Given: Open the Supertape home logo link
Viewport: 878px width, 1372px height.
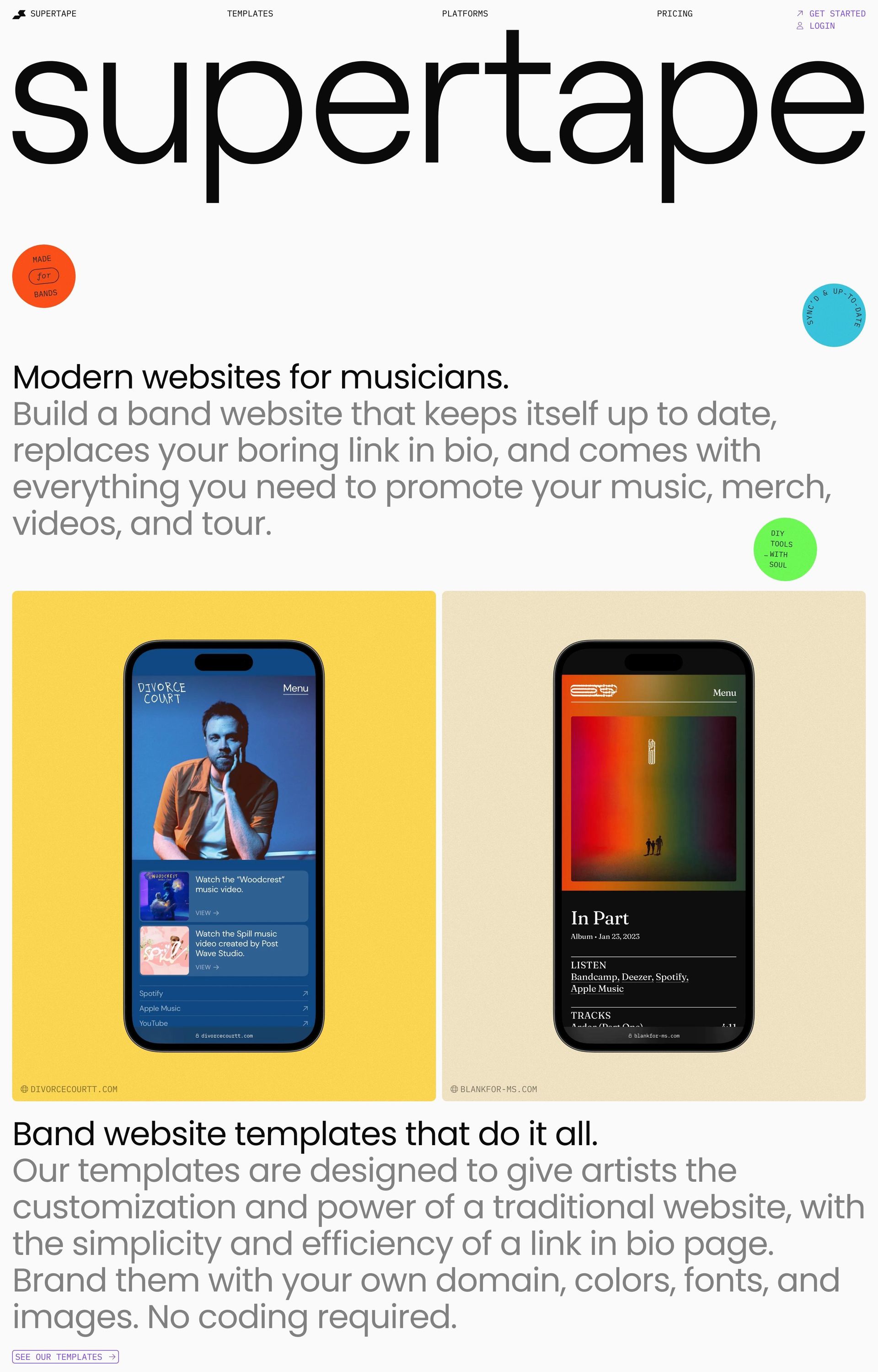Looking at the screenshot, I should coord(44,14).
